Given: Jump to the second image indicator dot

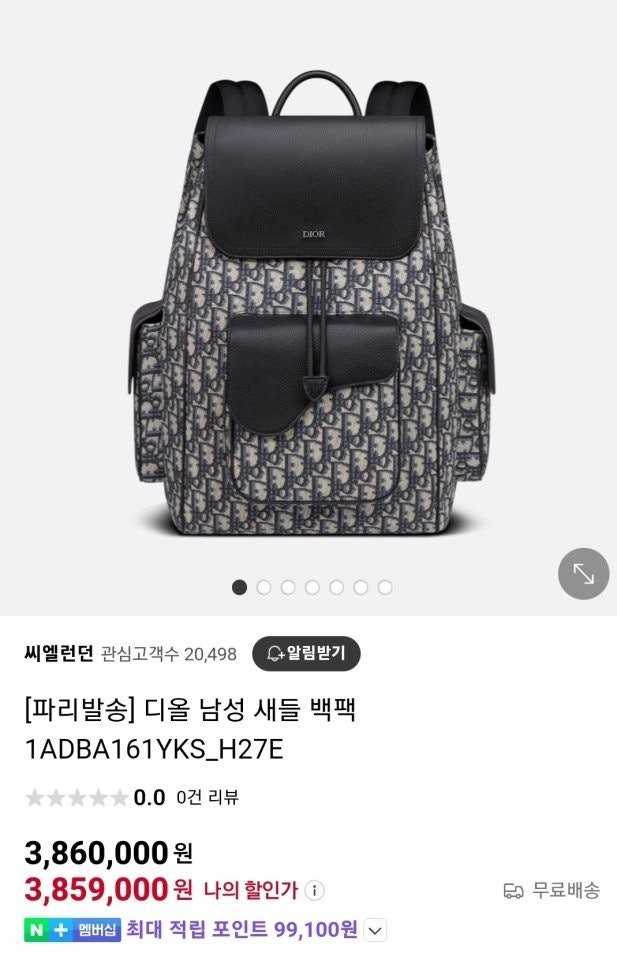Looking at the screenshot, I should tap(264, 588).
